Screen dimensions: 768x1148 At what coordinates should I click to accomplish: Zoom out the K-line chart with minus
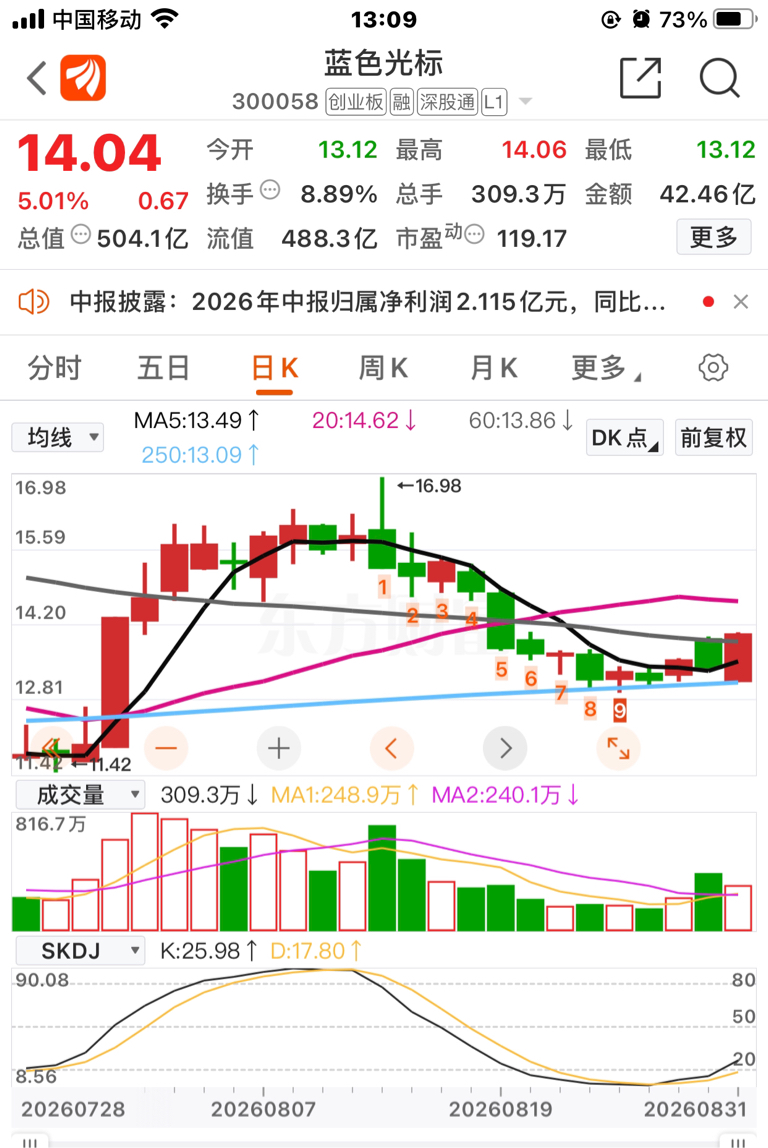point(166,748)
